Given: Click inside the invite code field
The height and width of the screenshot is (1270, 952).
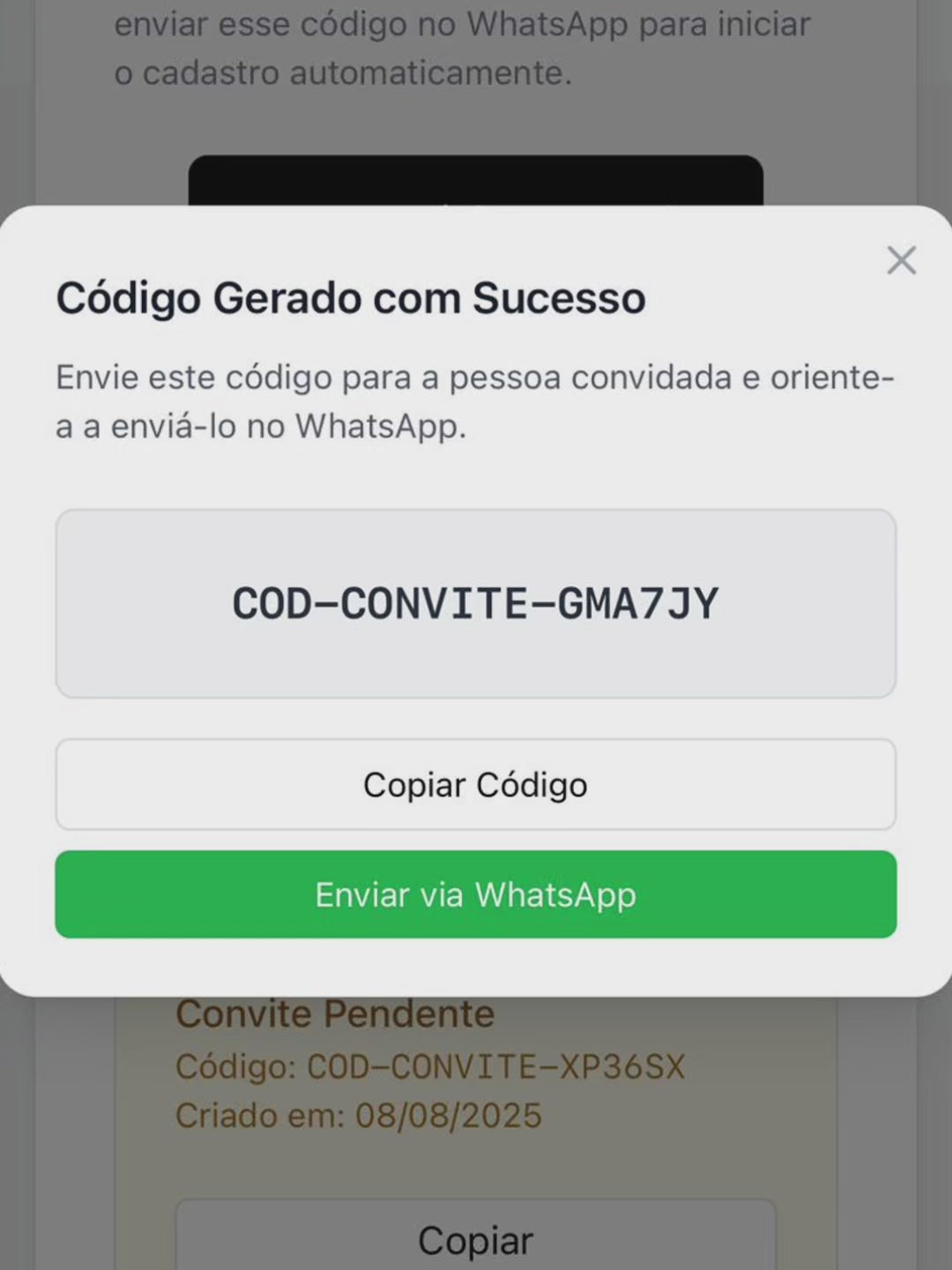Looking at the screenshot, I should [x=475, y=602].
